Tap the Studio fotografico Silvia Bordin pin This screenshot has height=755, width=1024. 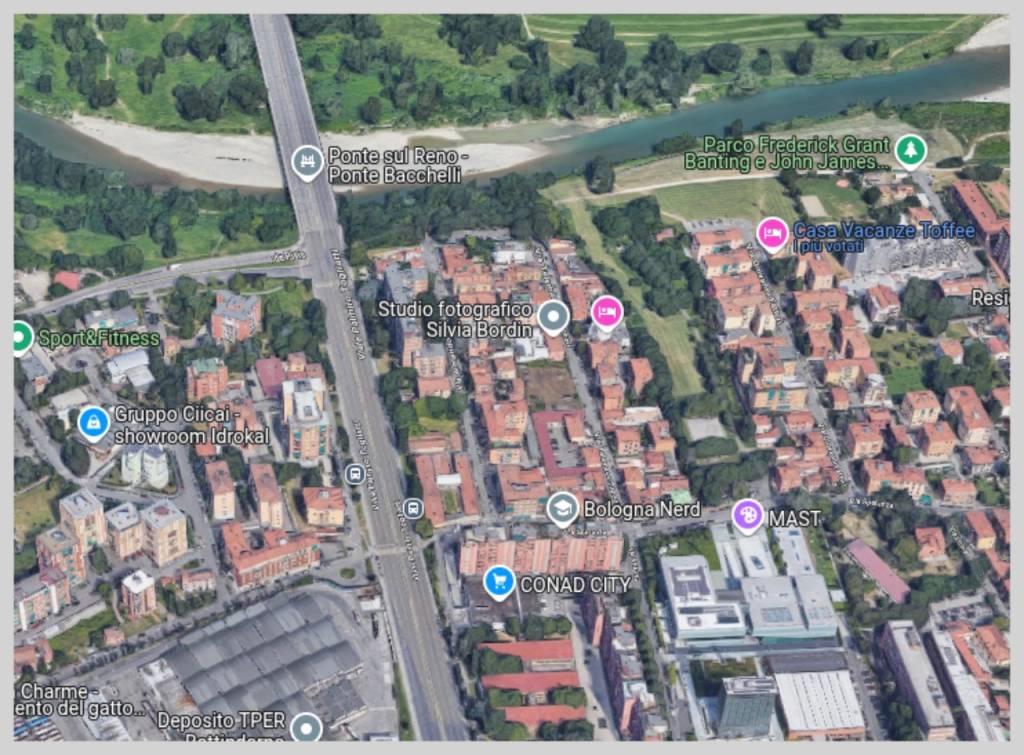(553, 318)
